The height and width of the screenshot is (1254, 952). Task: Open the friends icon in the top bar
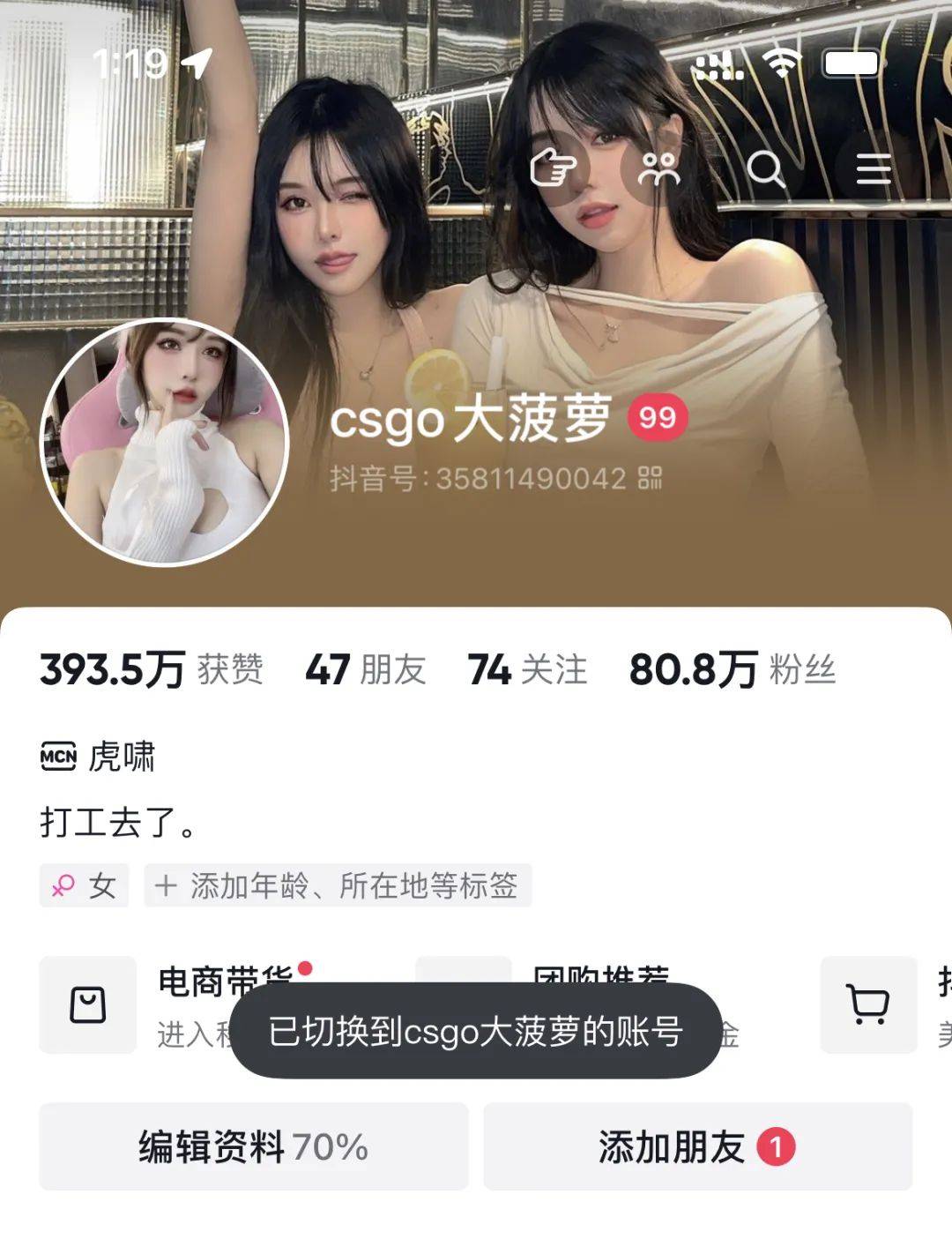click(x=658, y=168)
